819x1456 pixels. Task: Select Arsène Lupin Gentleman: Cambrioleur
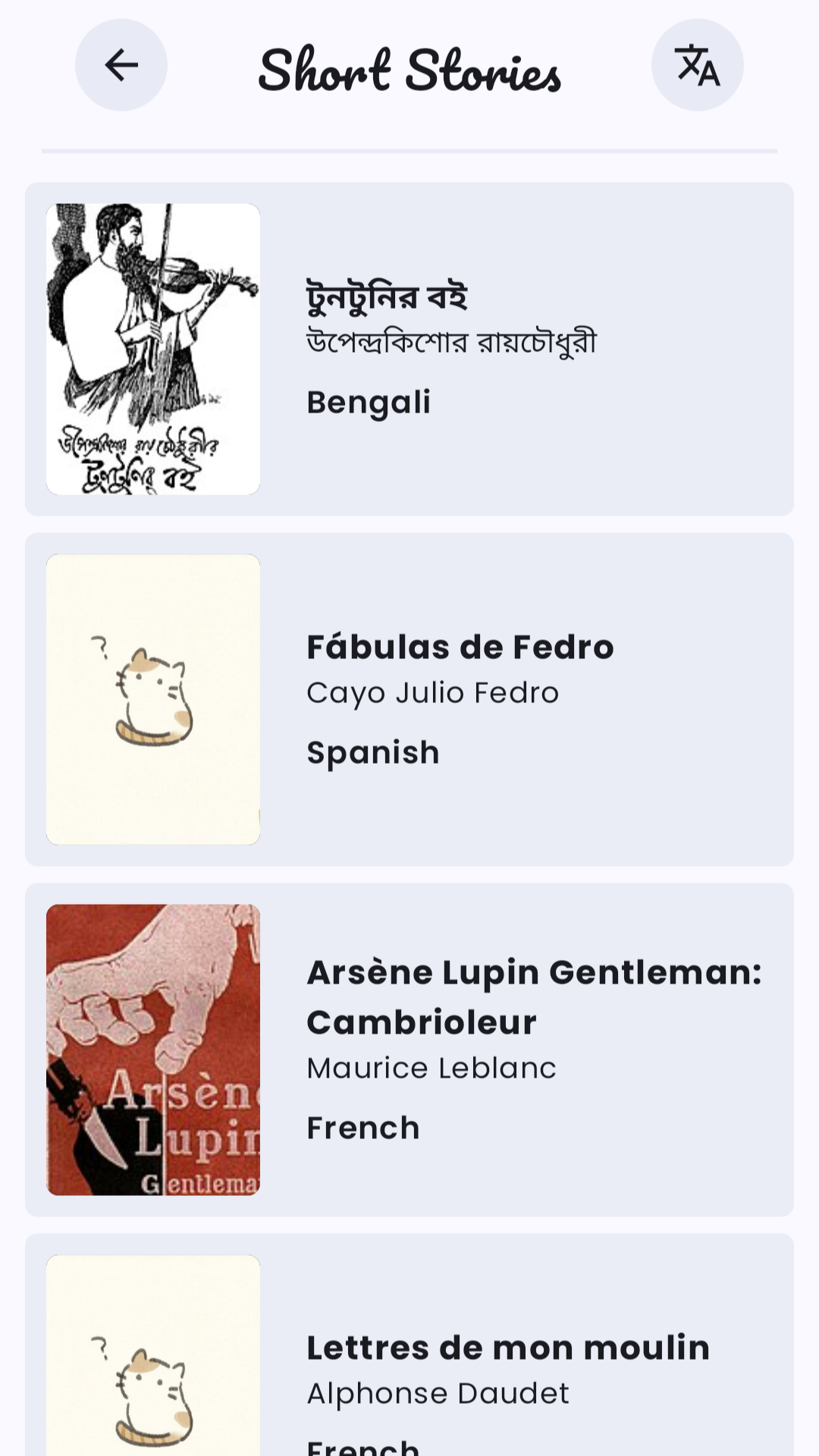tap(409, 1050)
